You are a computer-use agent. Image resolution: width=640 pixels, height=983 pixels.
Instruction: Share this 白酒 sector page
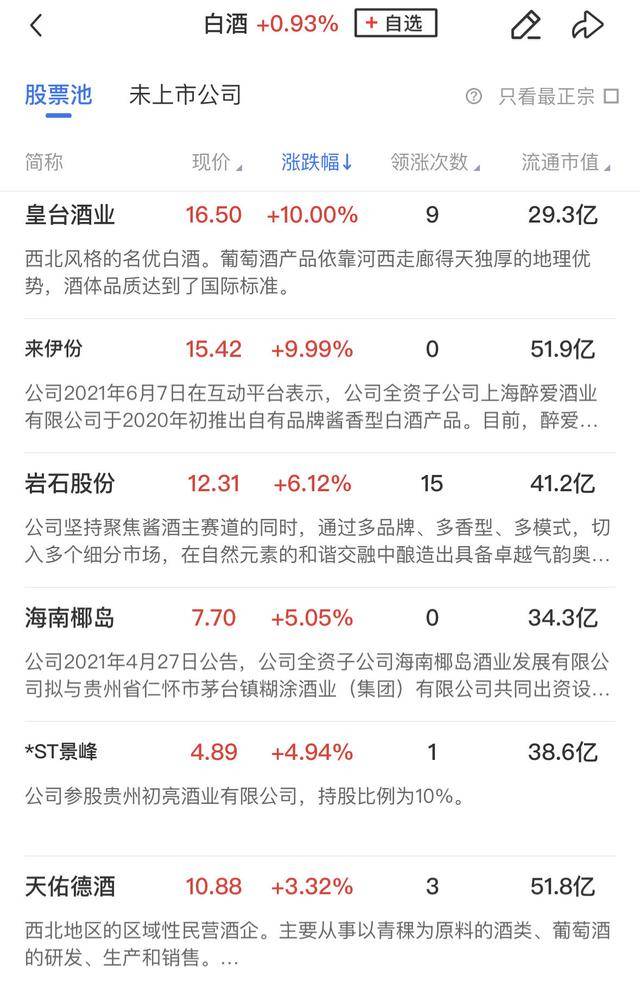click(587, 26)
